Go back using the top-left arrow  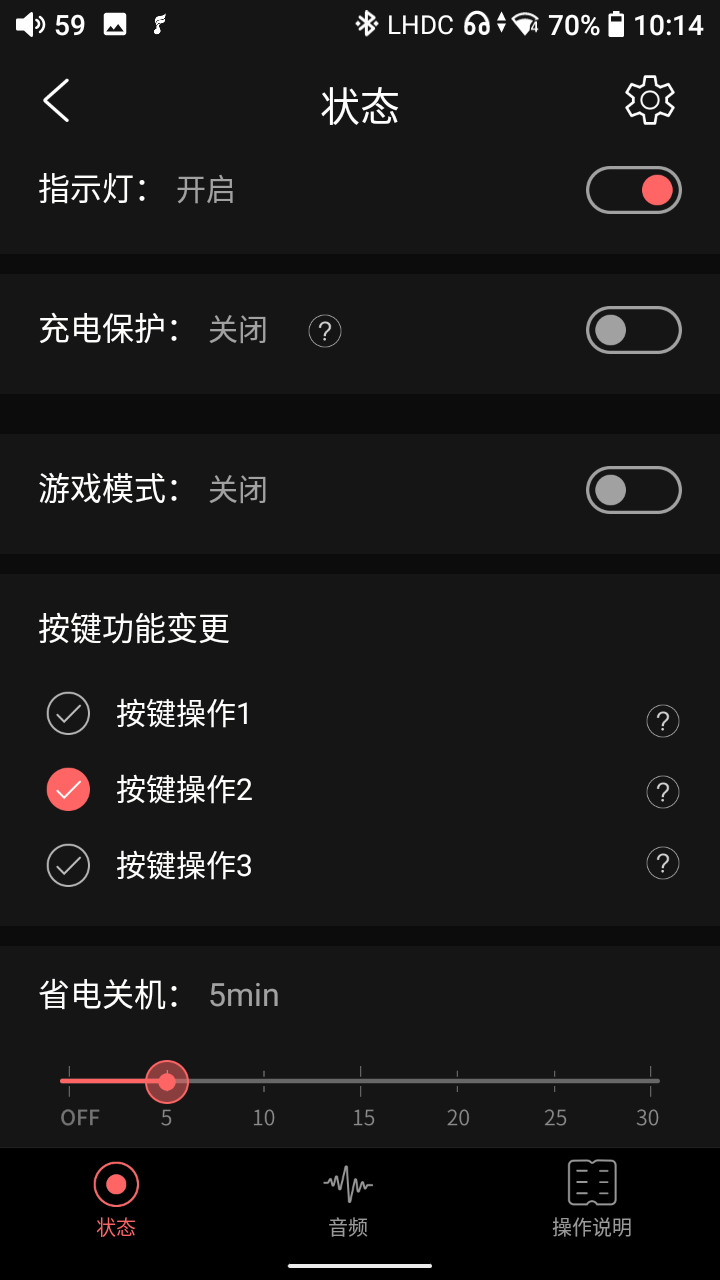click(56, 101)
